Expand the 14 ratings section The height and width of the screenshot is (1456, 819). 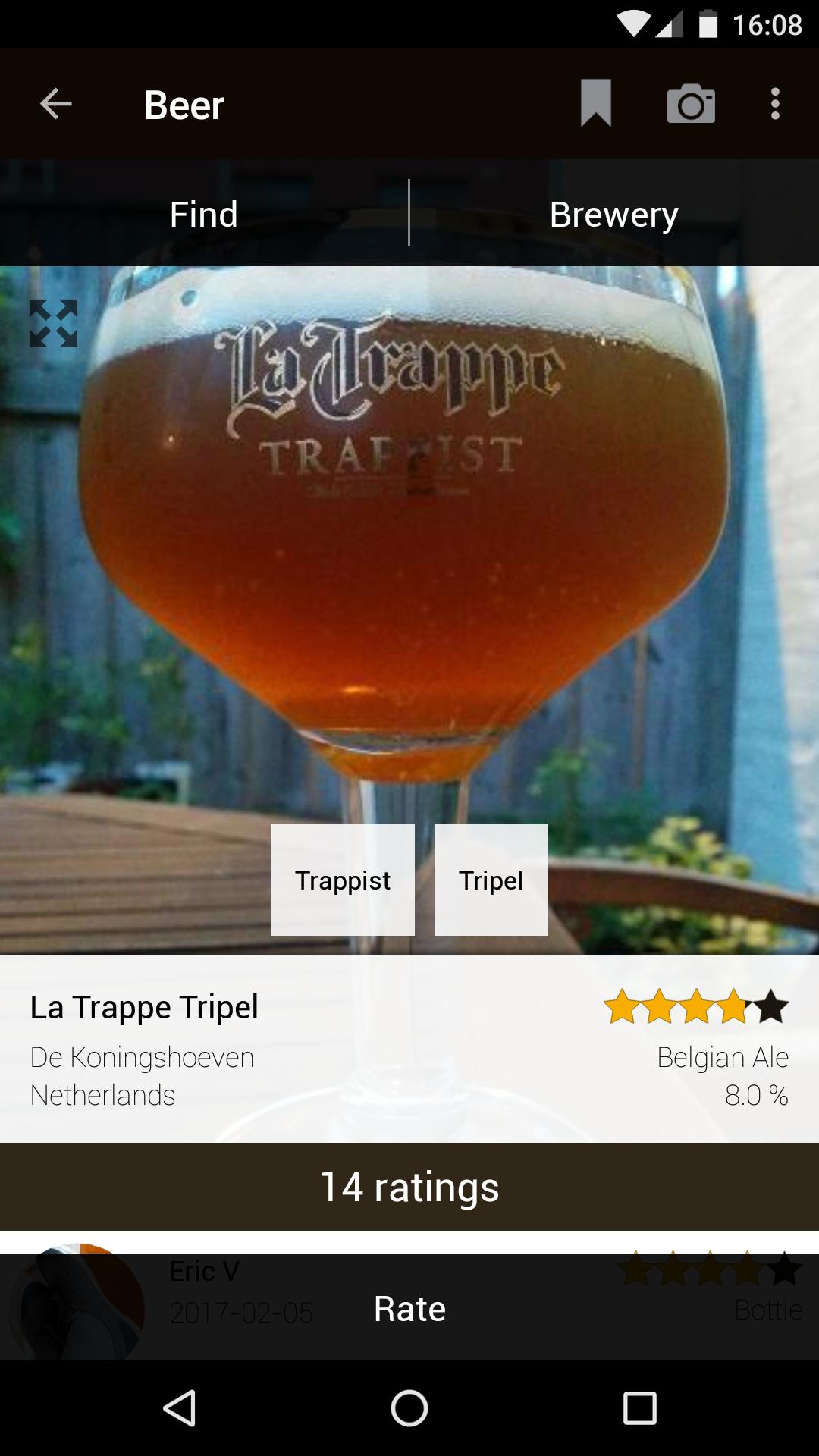(x=409, y=1185)
